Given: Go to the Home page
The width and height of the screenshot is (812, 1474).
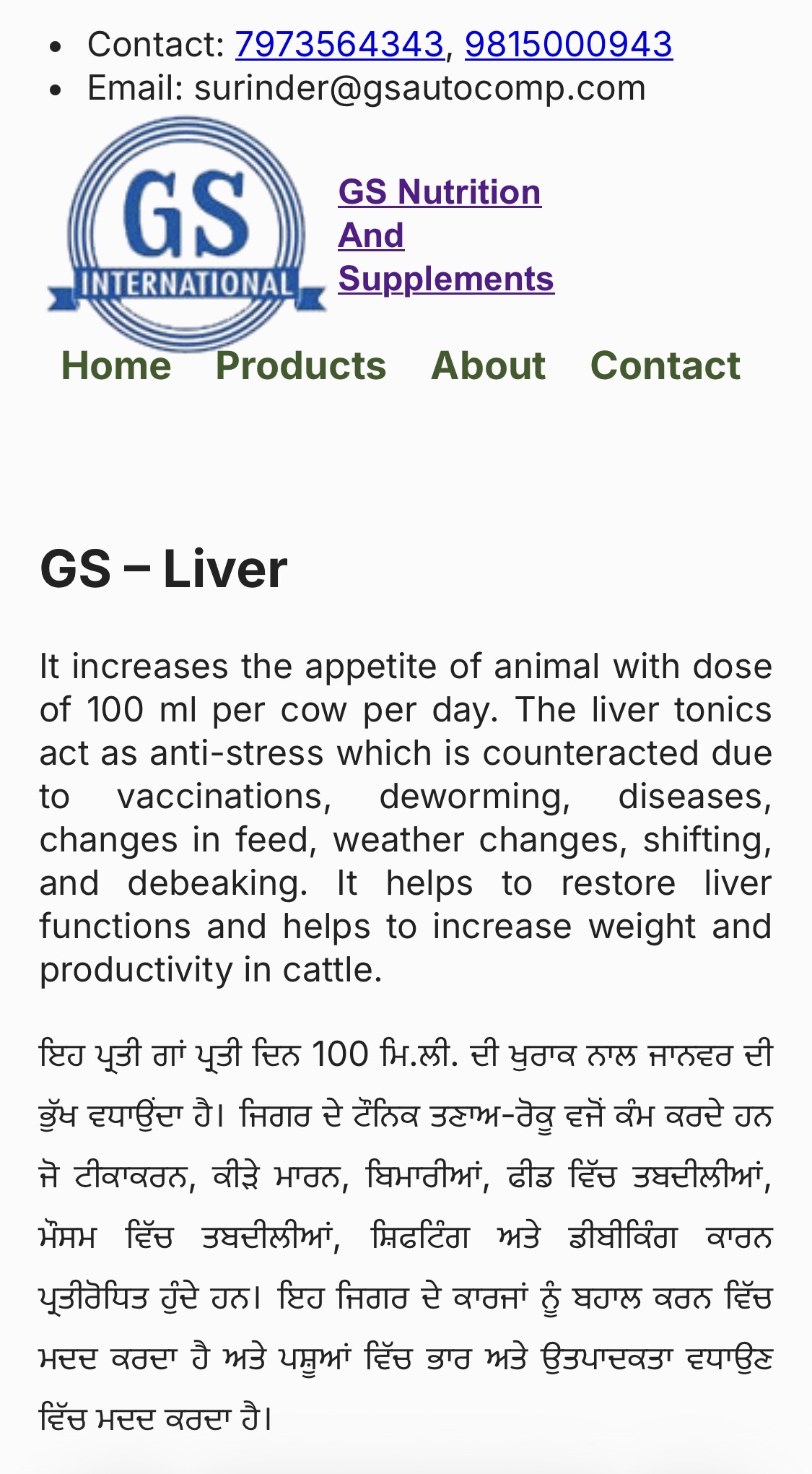Looking at the screenshot, I should click(116, 365).
